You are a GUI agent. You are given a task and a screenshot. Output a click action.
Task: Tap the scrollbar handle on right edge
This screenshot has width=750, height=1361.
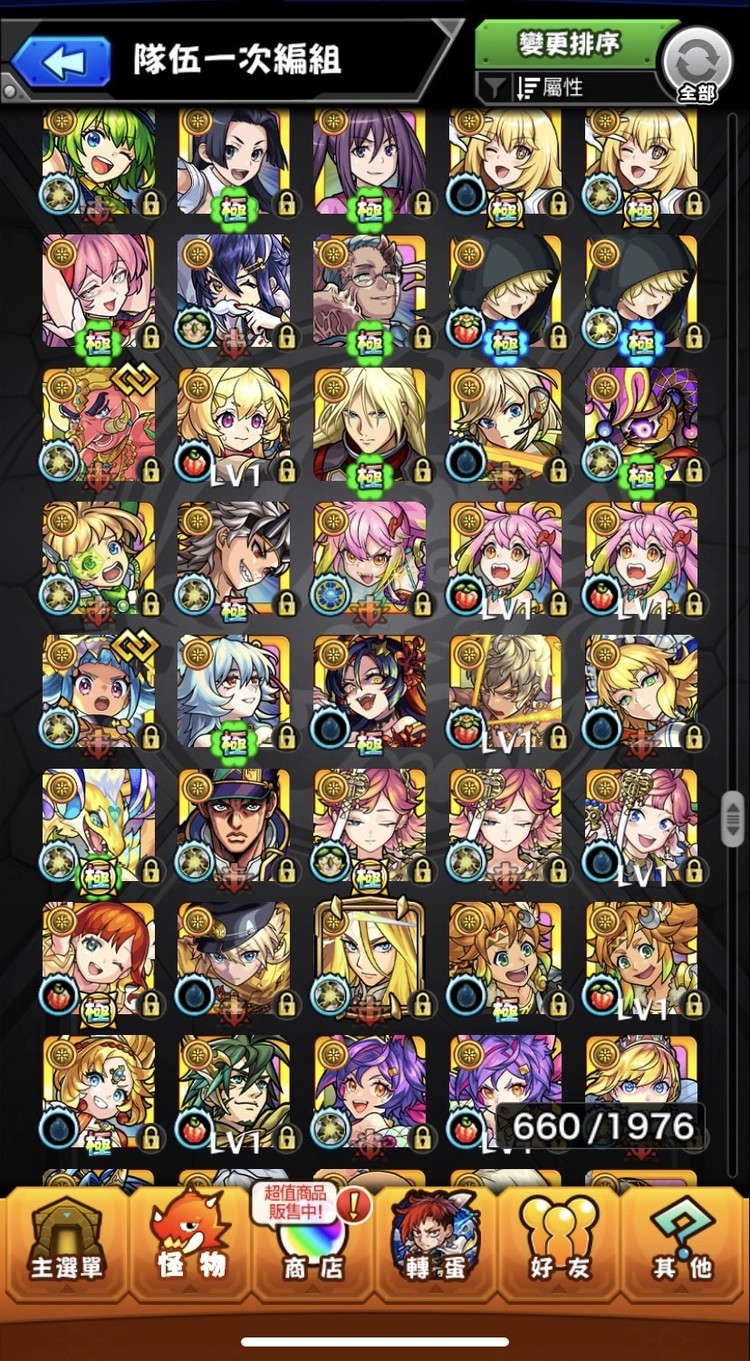coord(732,818)
